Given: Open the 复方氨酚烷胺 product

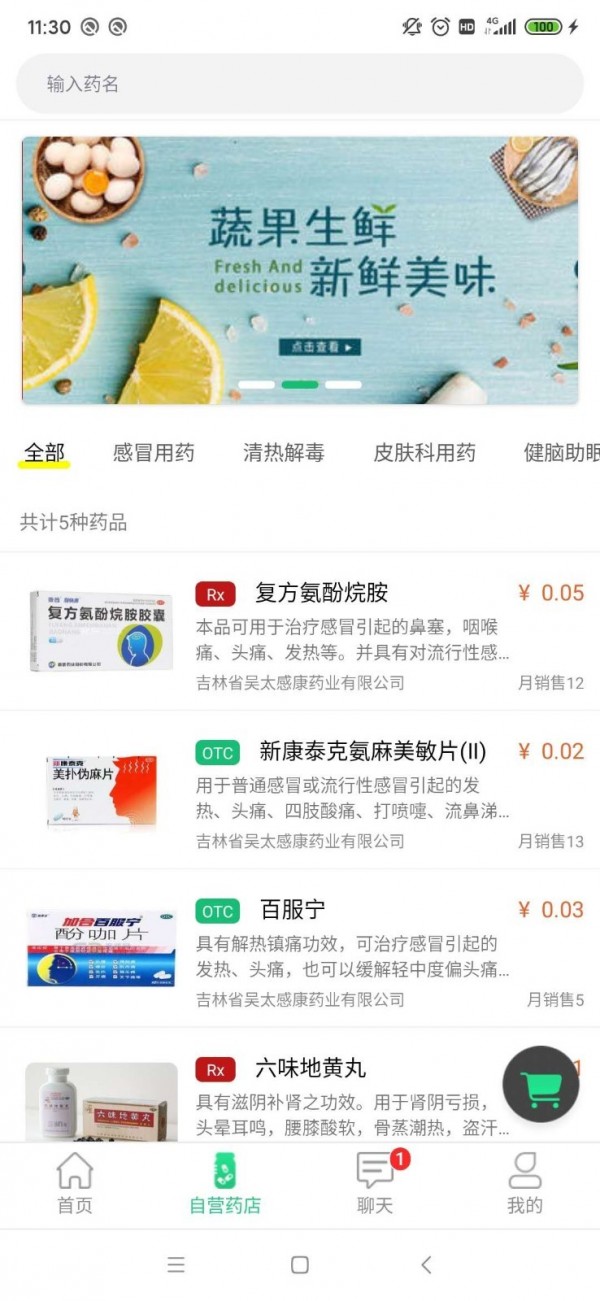Looking at the screenshot, I should point(321,593).
